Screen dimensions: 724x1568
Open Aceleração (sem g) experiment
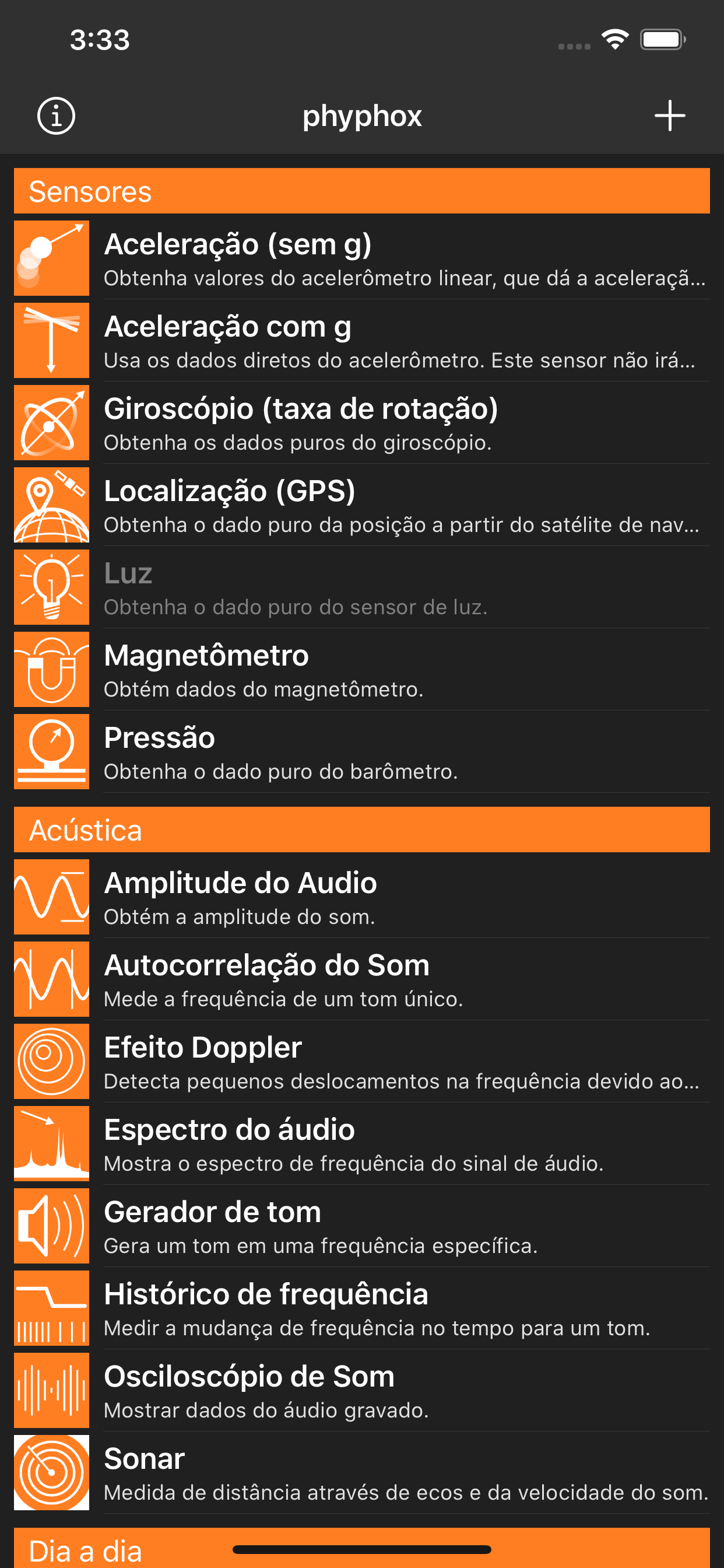362,258
